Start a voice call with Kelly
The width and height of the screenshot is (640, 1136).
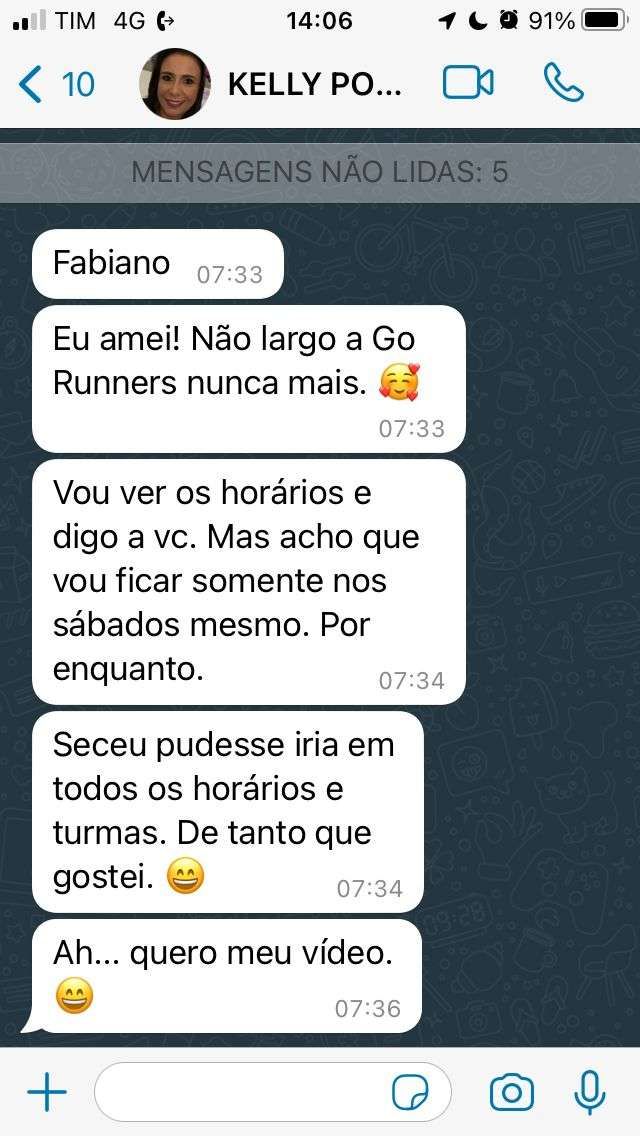pos(563,83)
